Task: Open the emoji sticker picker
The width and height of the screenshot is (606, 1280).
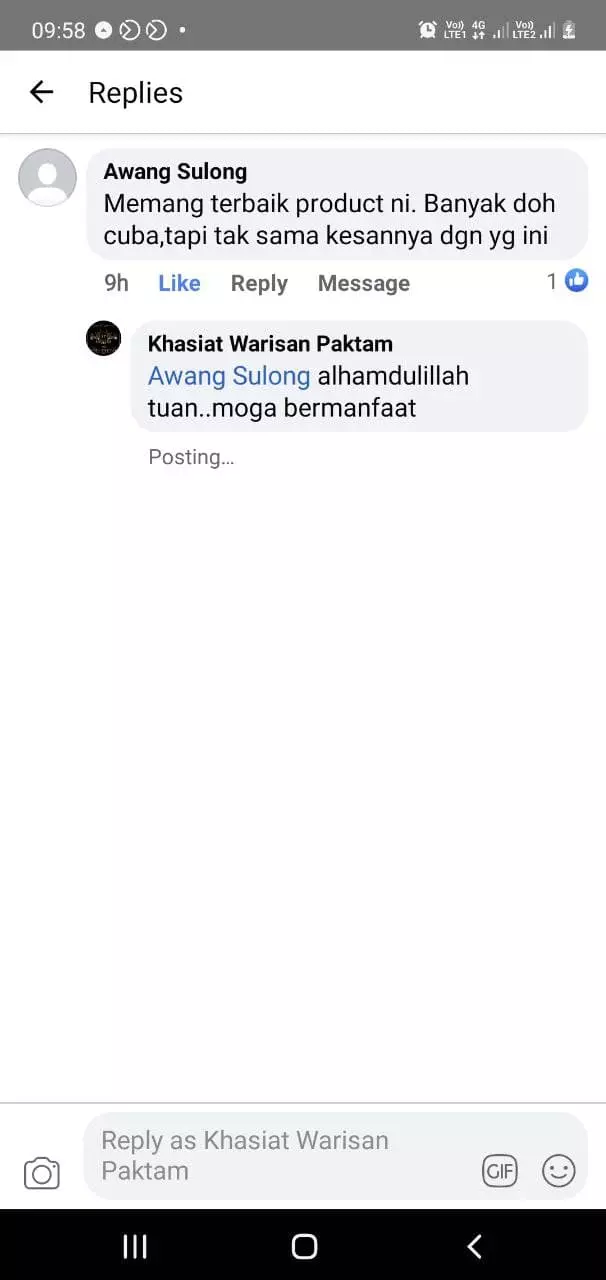Action: coord(558,1170)
